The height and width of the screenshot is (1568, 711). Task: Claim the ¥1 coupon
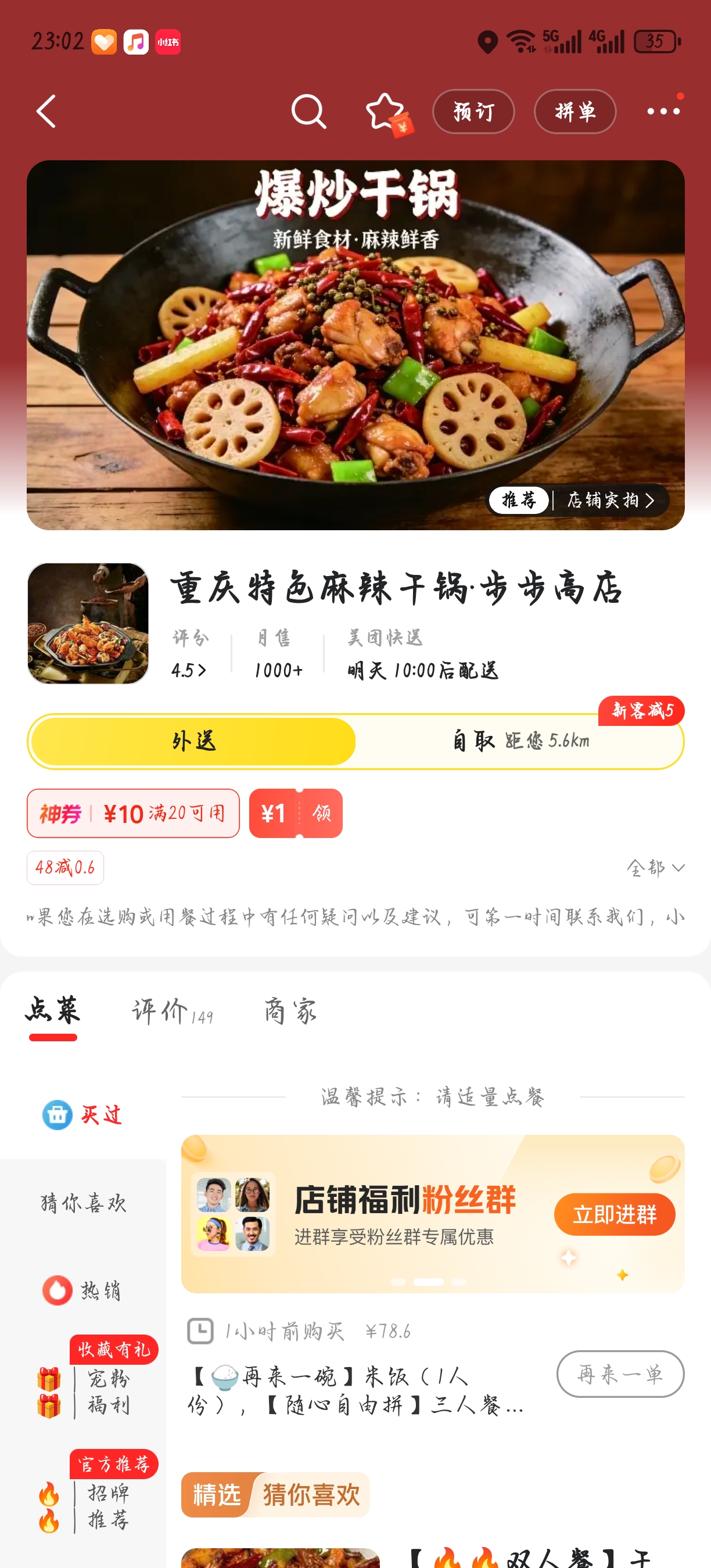pyautogui.click(x=296, y=813)
